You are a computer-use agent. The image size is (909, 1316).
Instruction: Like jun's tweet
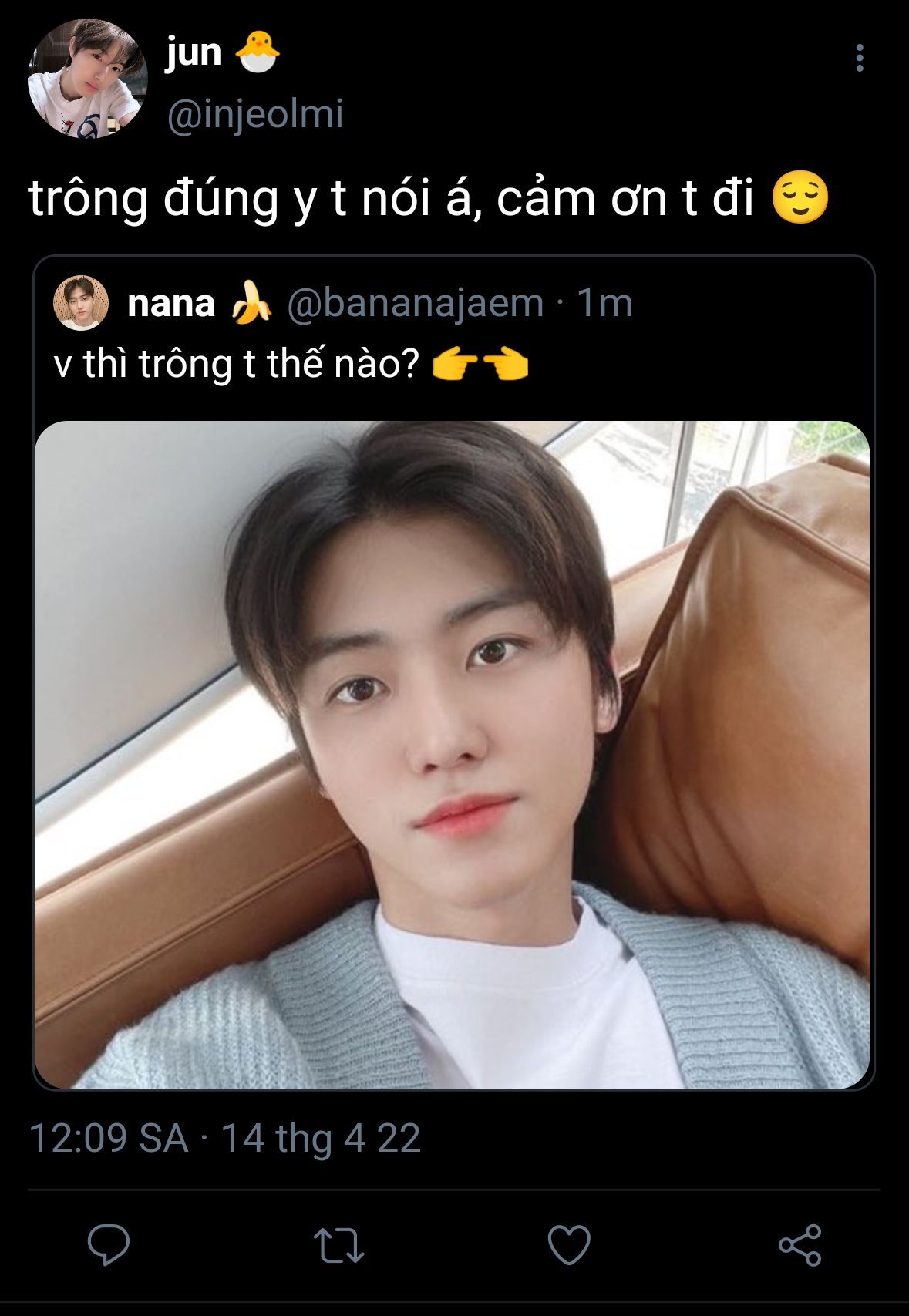click(569, 1245)
